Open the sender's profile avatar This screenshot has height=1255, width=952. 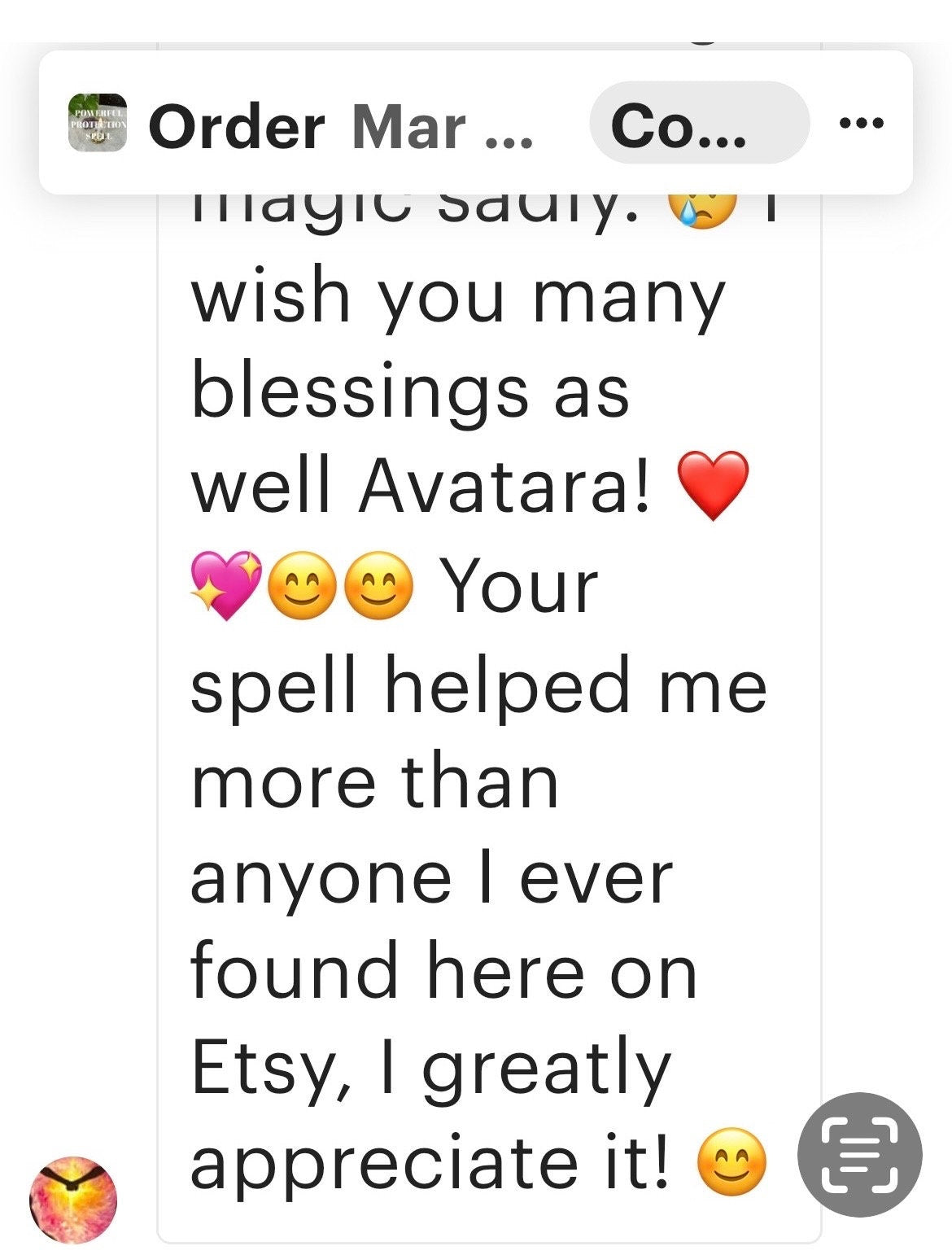(73, 1200)
